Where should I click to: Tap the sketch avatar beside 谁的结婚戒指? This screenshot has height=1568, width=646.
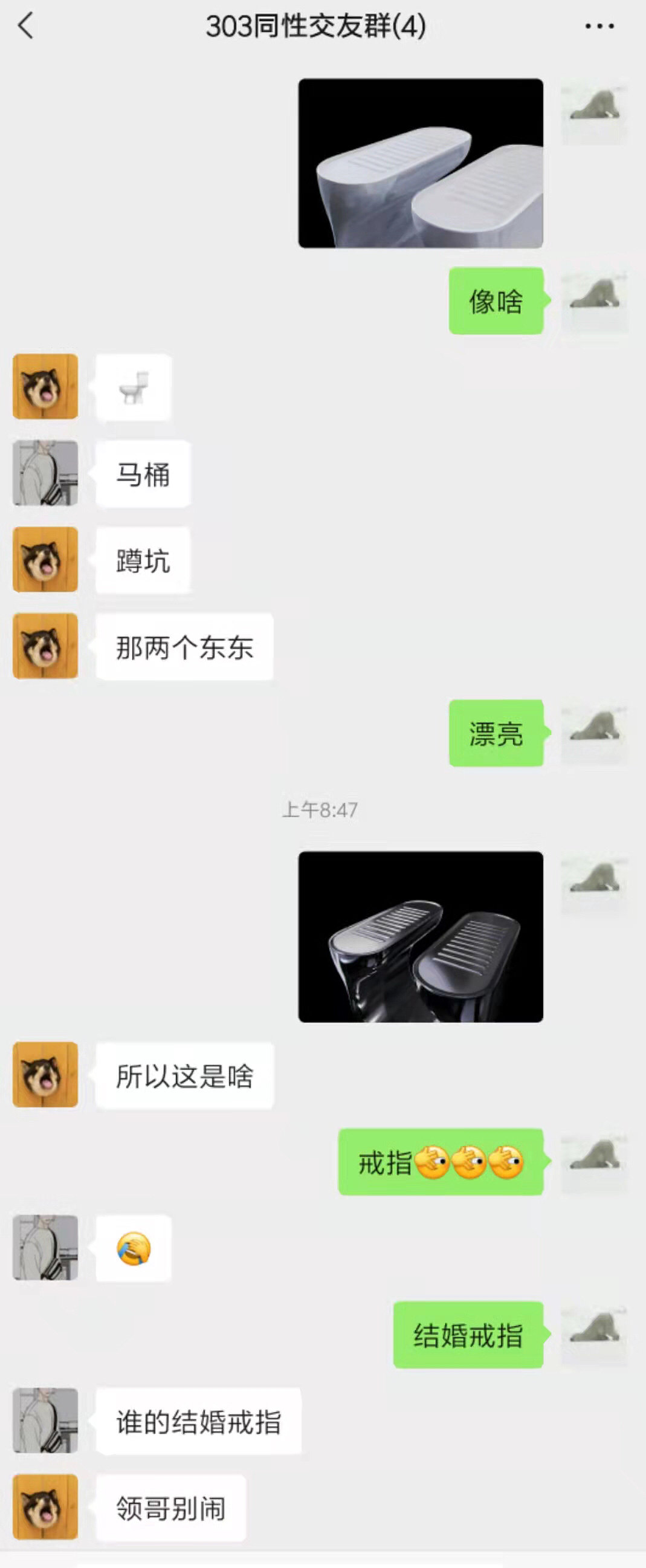[x=45, y=1420]
